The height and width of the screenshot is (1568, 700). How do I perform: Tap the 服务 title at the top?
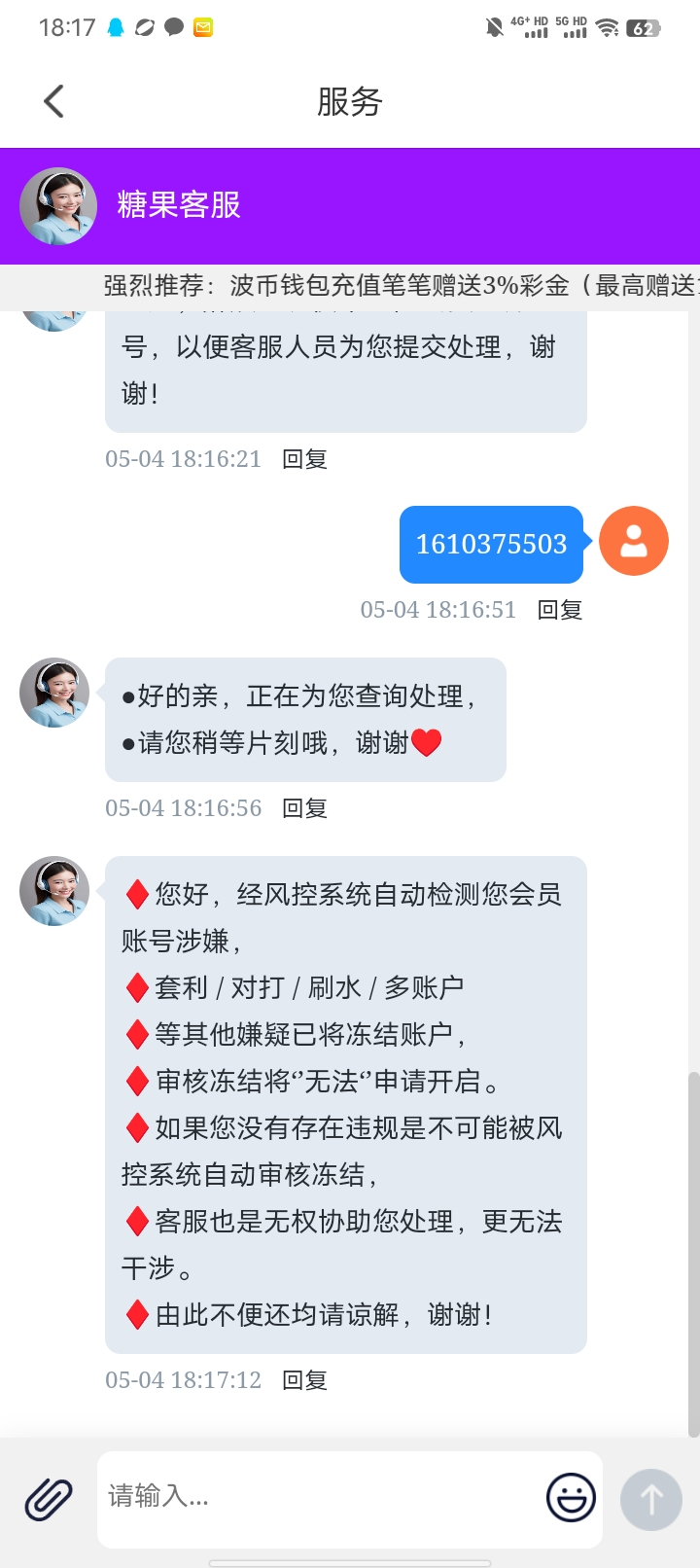(x=350, y=100)
